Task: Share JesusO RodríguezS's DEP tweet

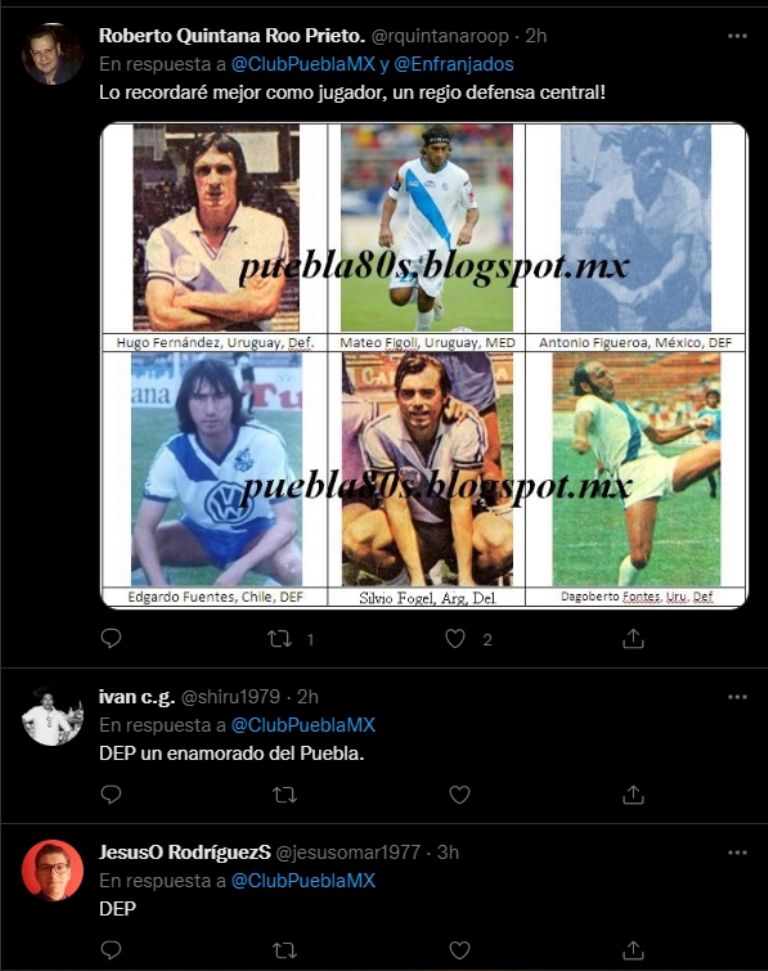Action: 633,950
